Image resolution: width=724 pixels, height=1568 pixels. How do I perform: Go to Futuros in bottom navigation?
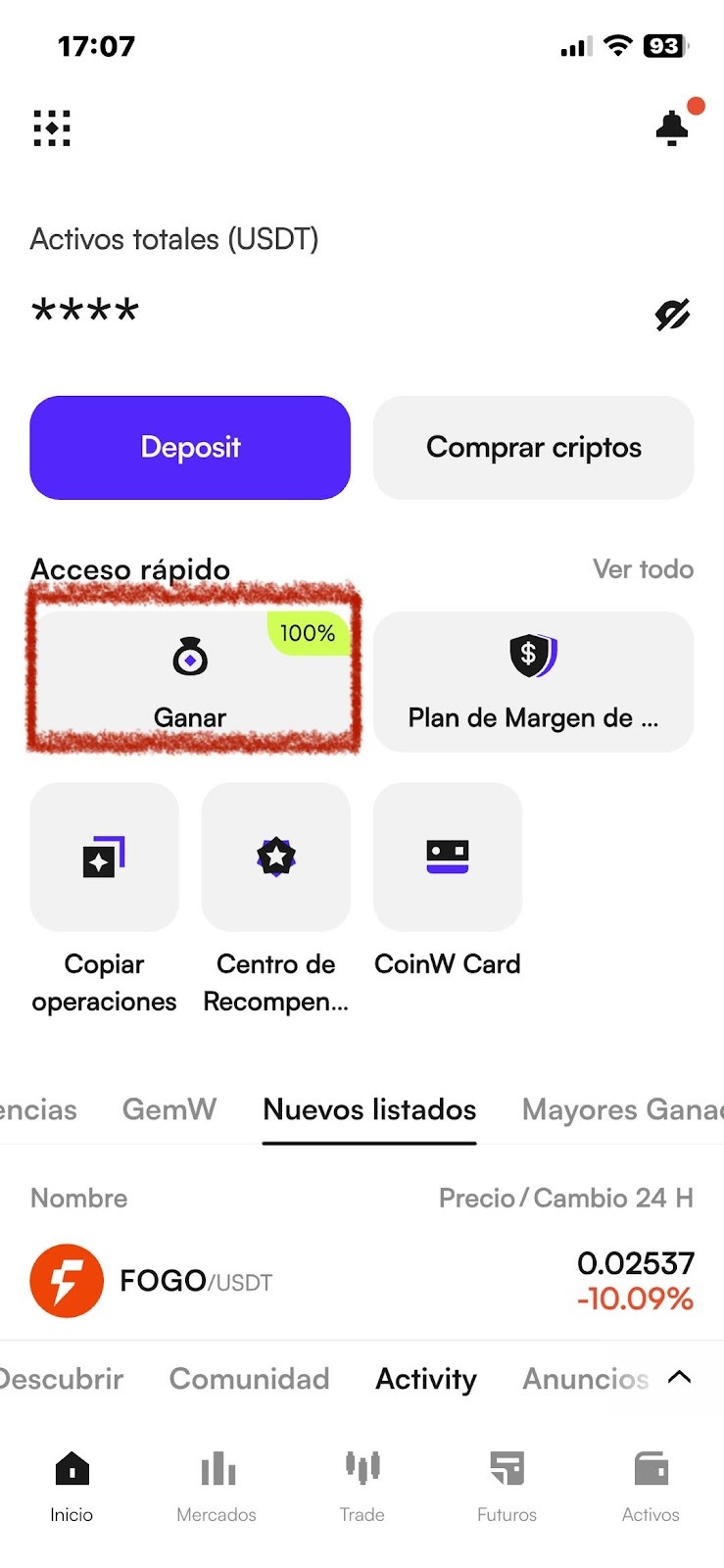[507, 1487]
